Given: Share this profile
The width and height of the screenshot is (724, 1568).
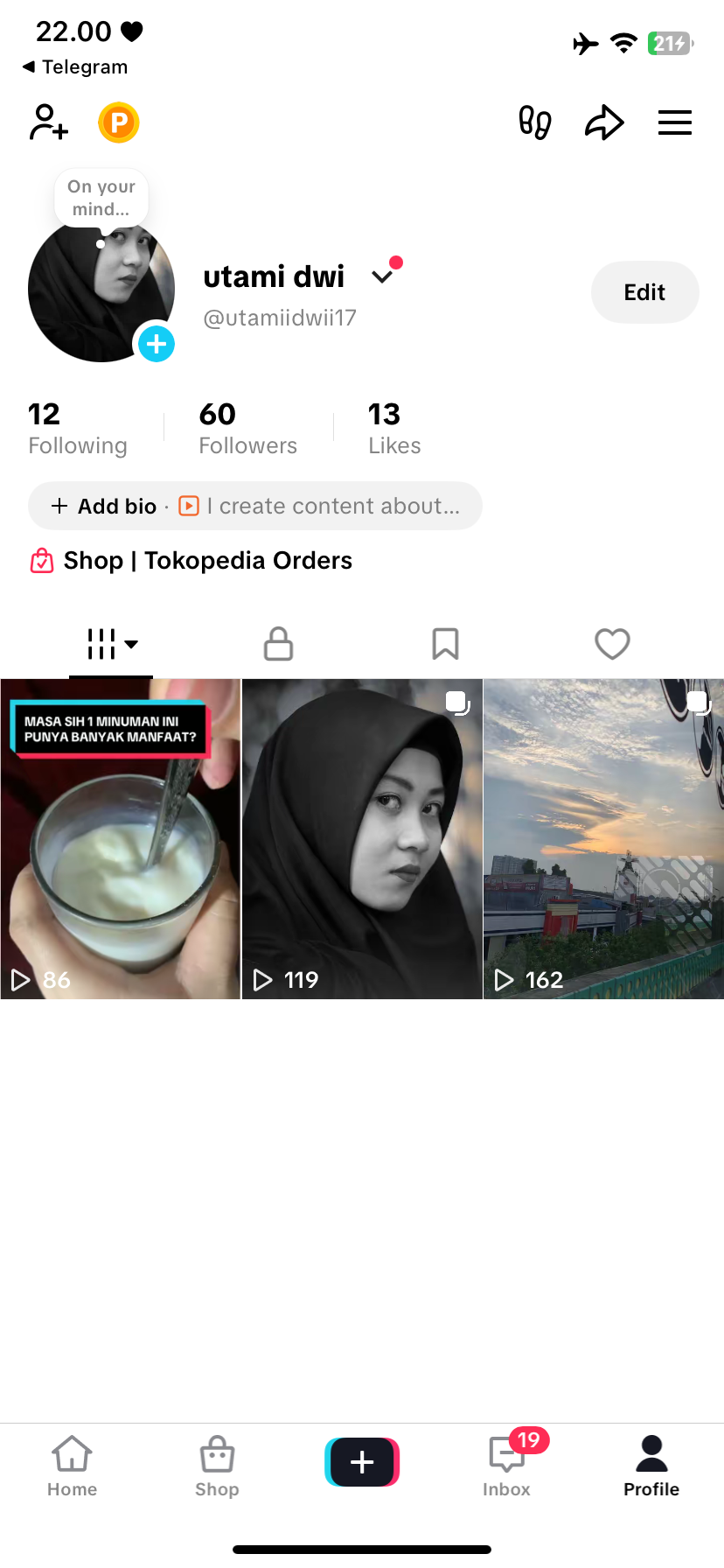Looking at the screenshot, I should (x=604, y=122).
